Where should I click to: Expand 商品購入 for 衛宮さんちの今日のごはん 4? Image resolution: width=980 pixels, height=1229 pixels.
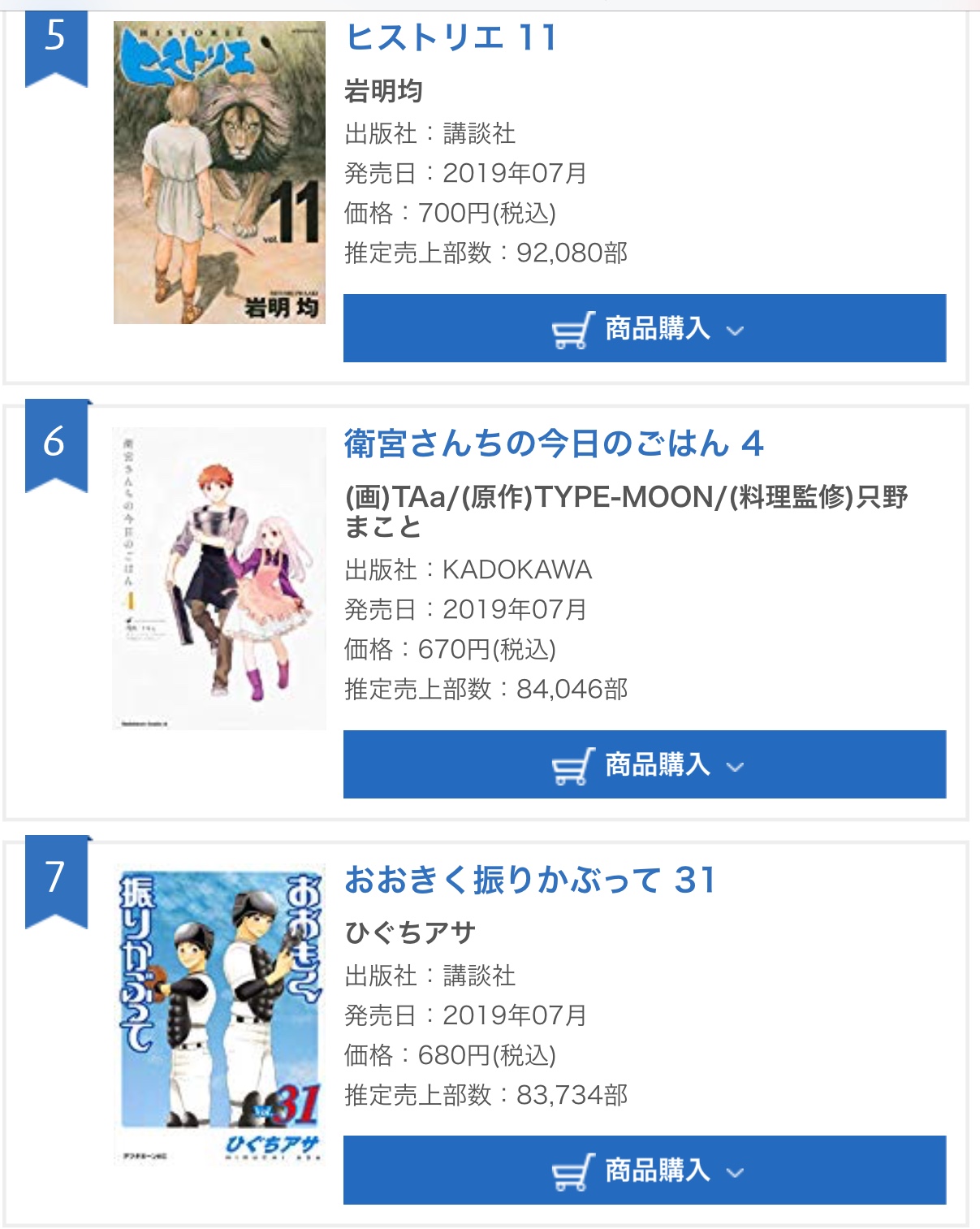point(645,765)
